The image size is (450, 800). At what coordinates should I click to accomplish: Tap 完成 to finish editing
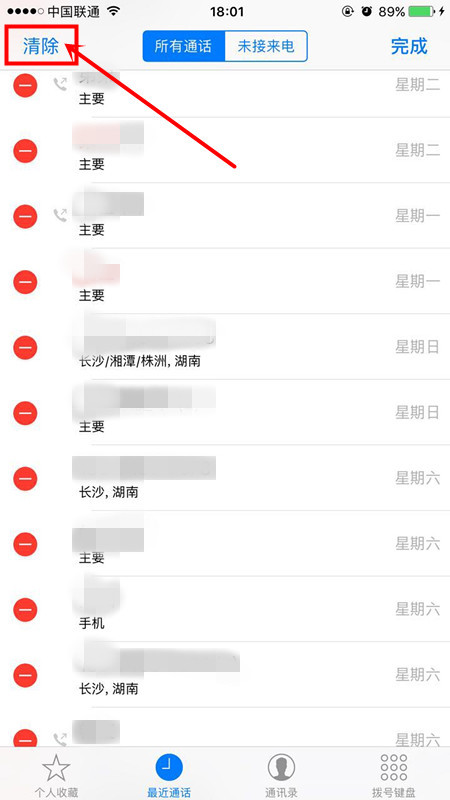click(409, 46)
